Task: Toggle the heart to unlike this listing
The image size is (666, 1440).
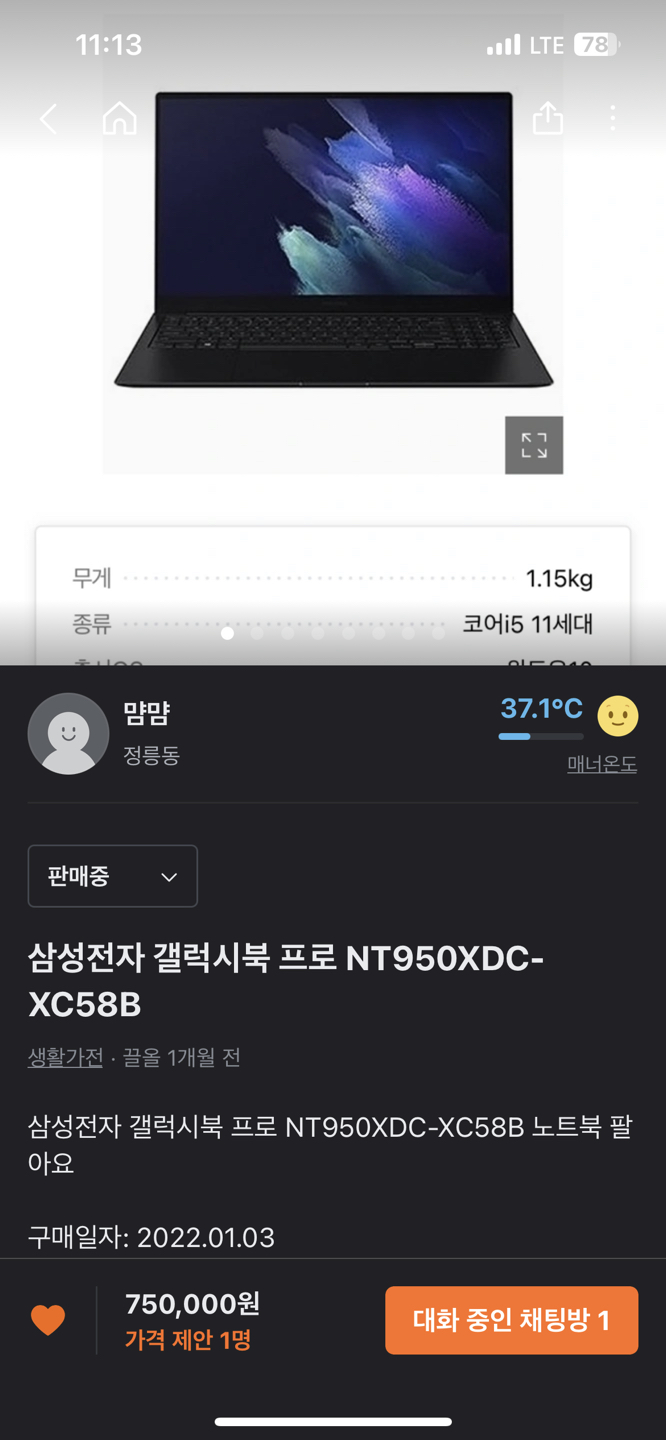Action: coord(48,1320)
